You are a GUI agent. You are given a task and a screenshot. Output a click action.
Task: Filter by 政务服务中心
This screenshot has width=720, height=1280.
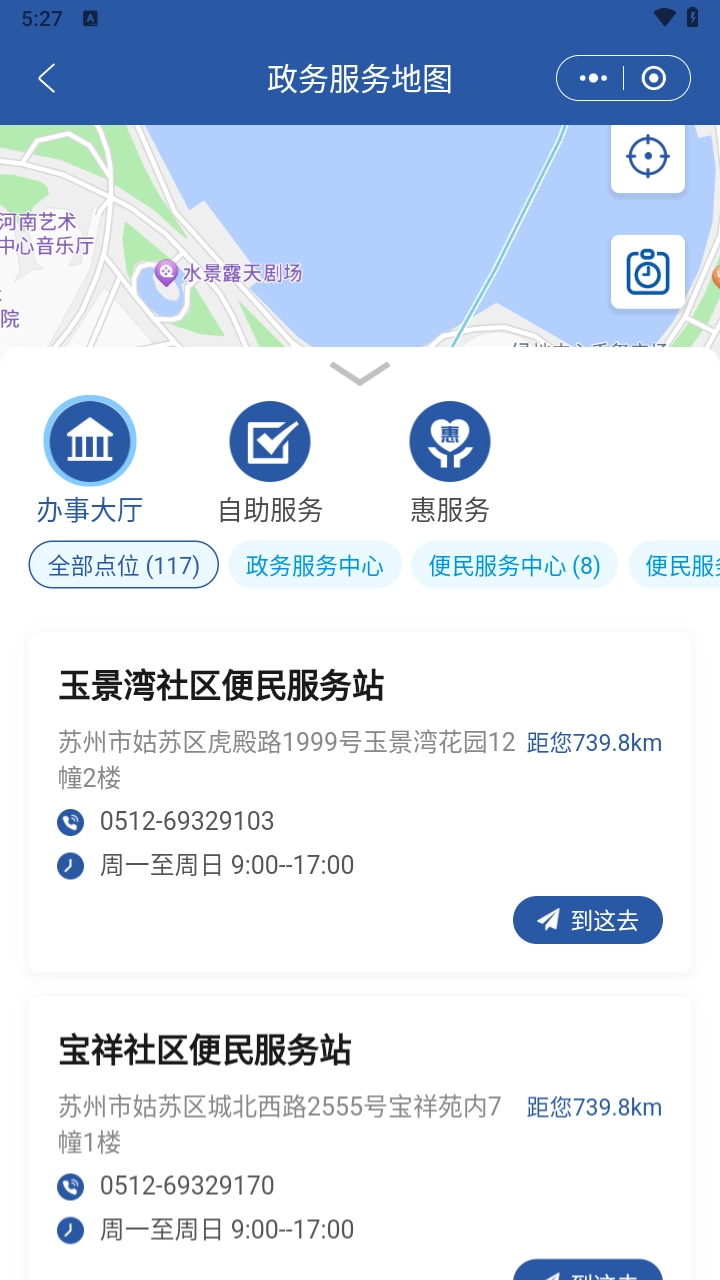pyautogui.click(x=315, y=566)
